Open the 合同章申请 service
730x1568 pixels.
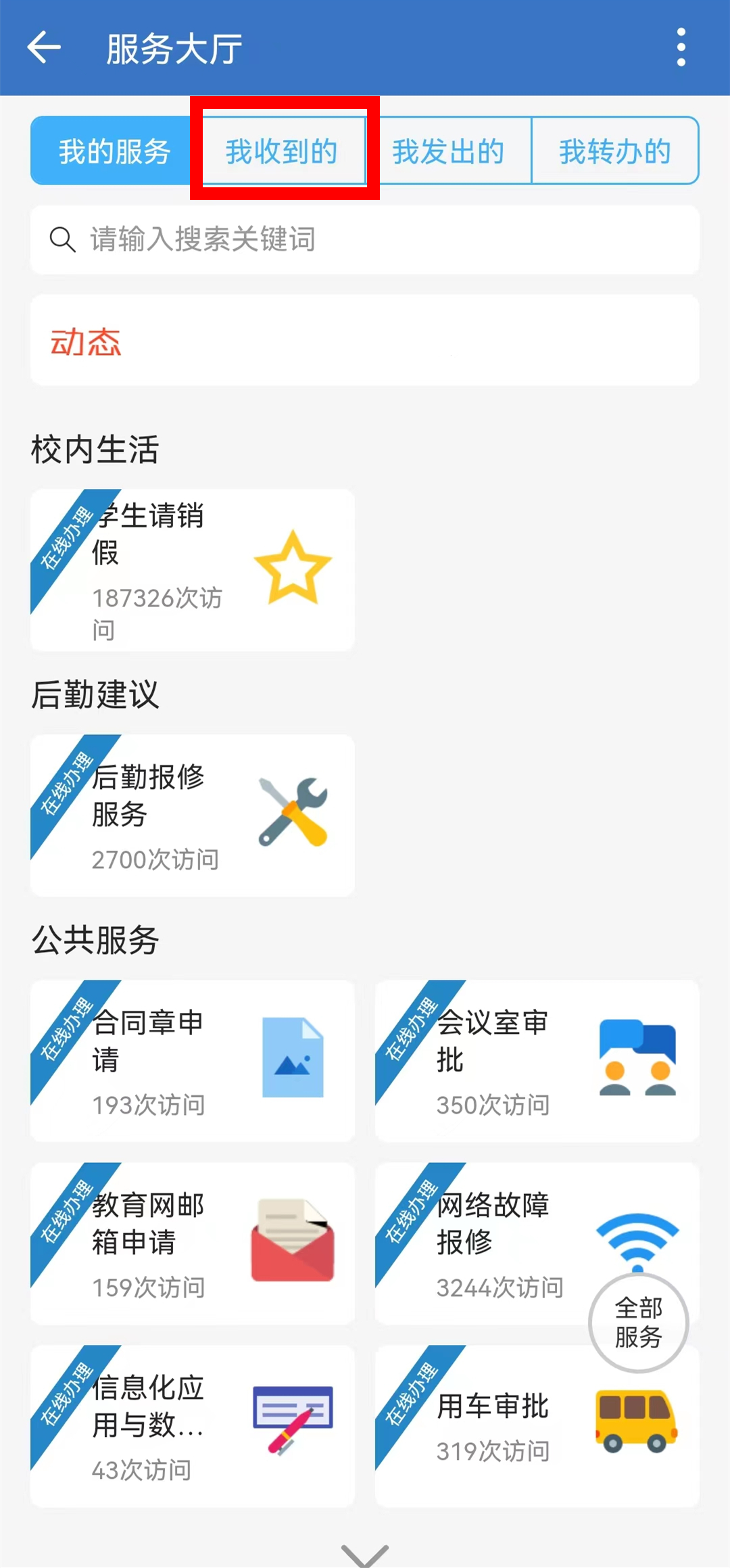pyautogui.click(x=193, y=1061)
